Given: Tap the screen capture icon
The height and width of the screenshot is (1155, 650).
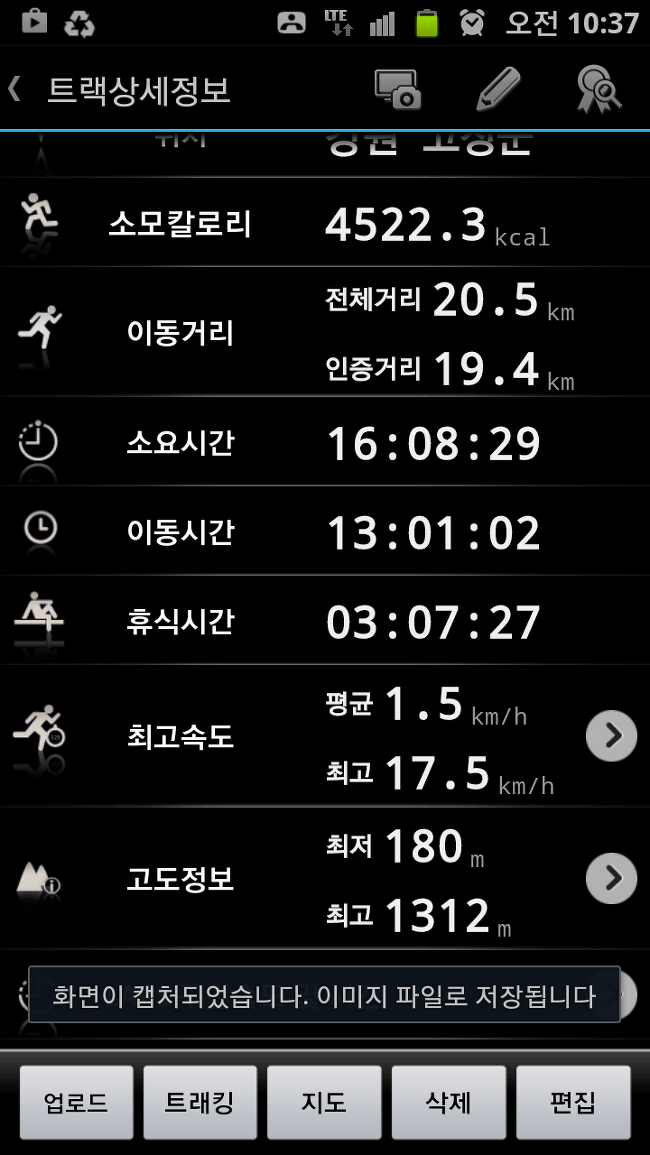Looking at the screenshot, I should 398,90.
